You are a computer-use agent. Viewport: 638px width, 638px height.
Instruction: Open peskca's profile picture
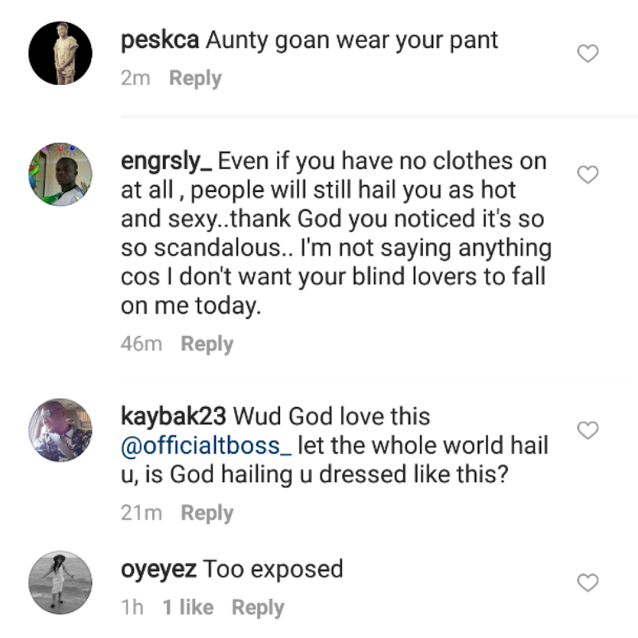60,53
